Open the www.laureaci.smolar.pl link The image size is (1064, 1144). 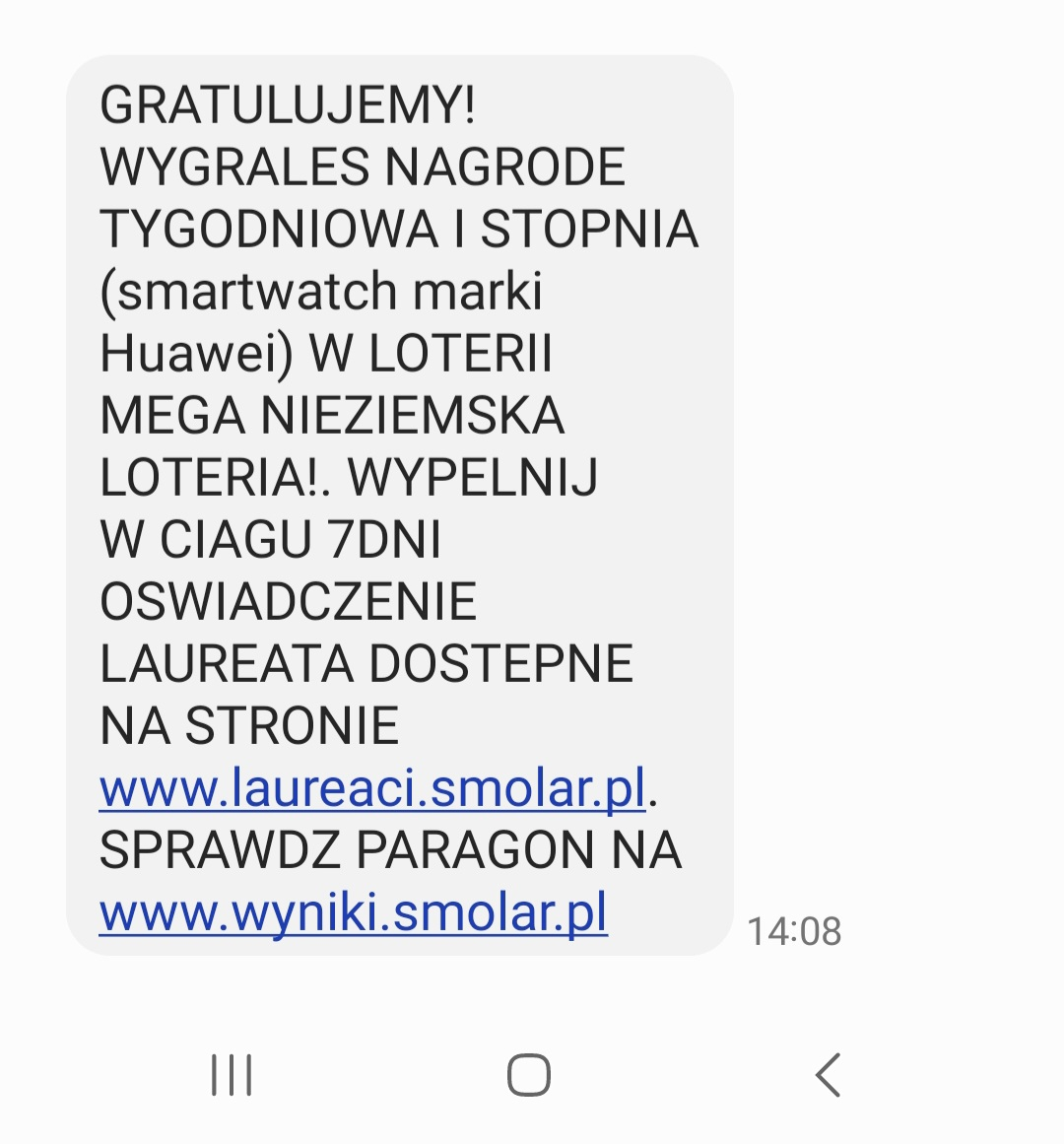click(x=372, y=788)
